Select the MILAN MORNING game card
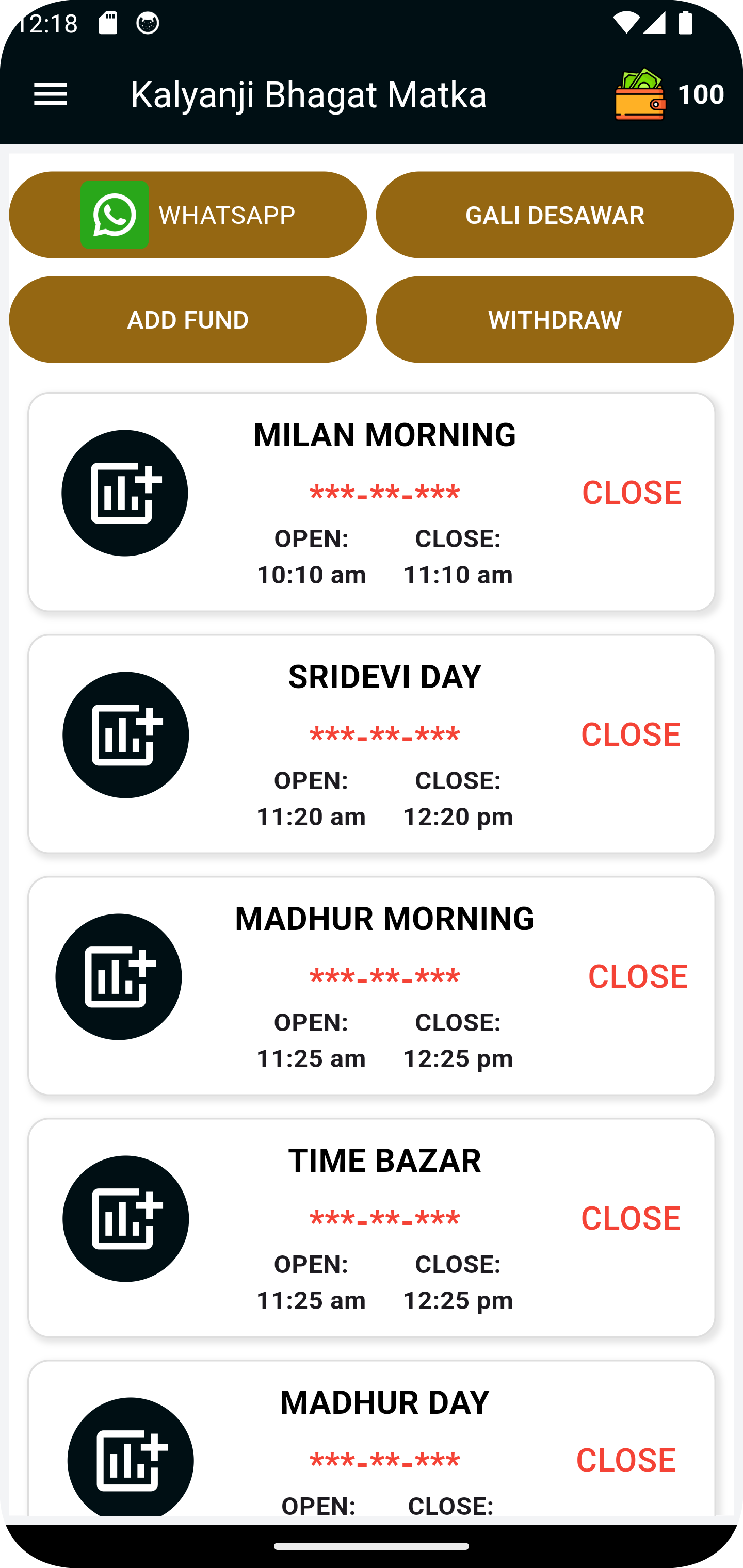The height and width of the screenshot is (1568, 743). tap(372, 500)
